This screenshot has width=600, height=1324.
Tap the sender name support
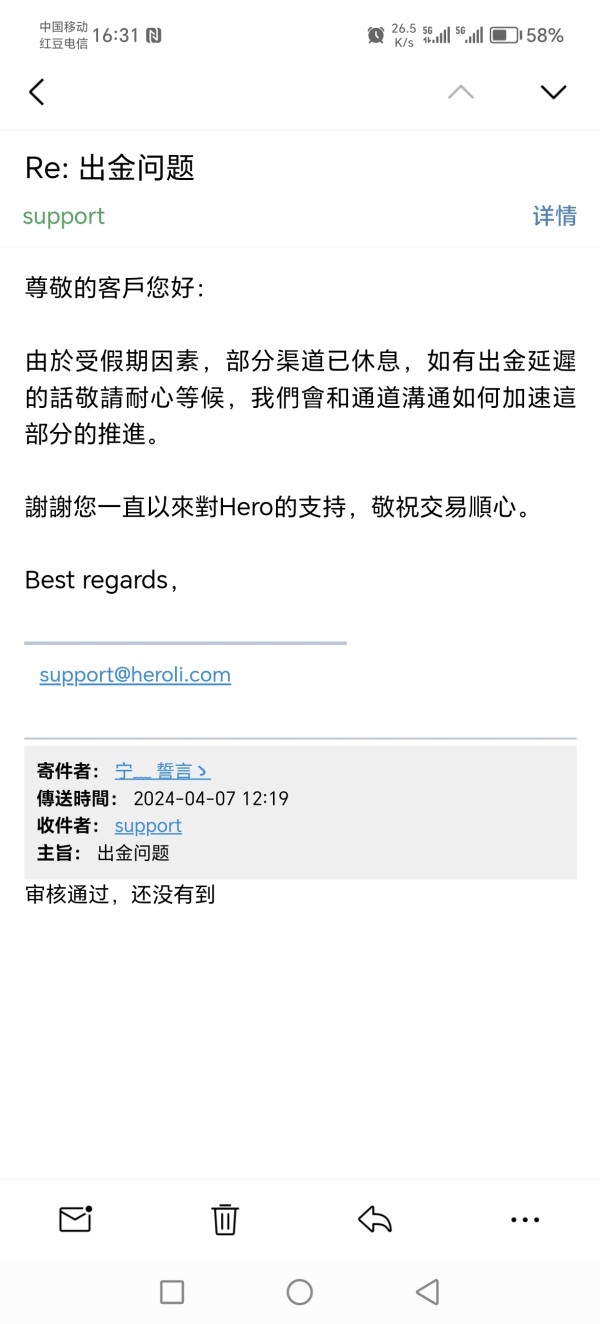coord(63,216)
